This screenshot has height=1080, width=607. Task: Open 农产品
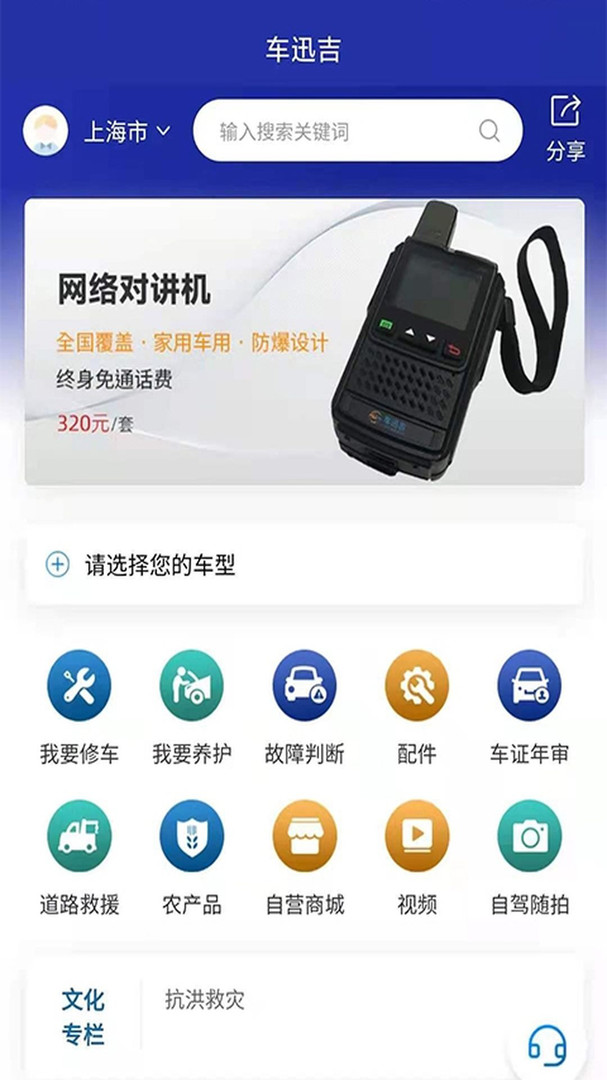(192, 858)
